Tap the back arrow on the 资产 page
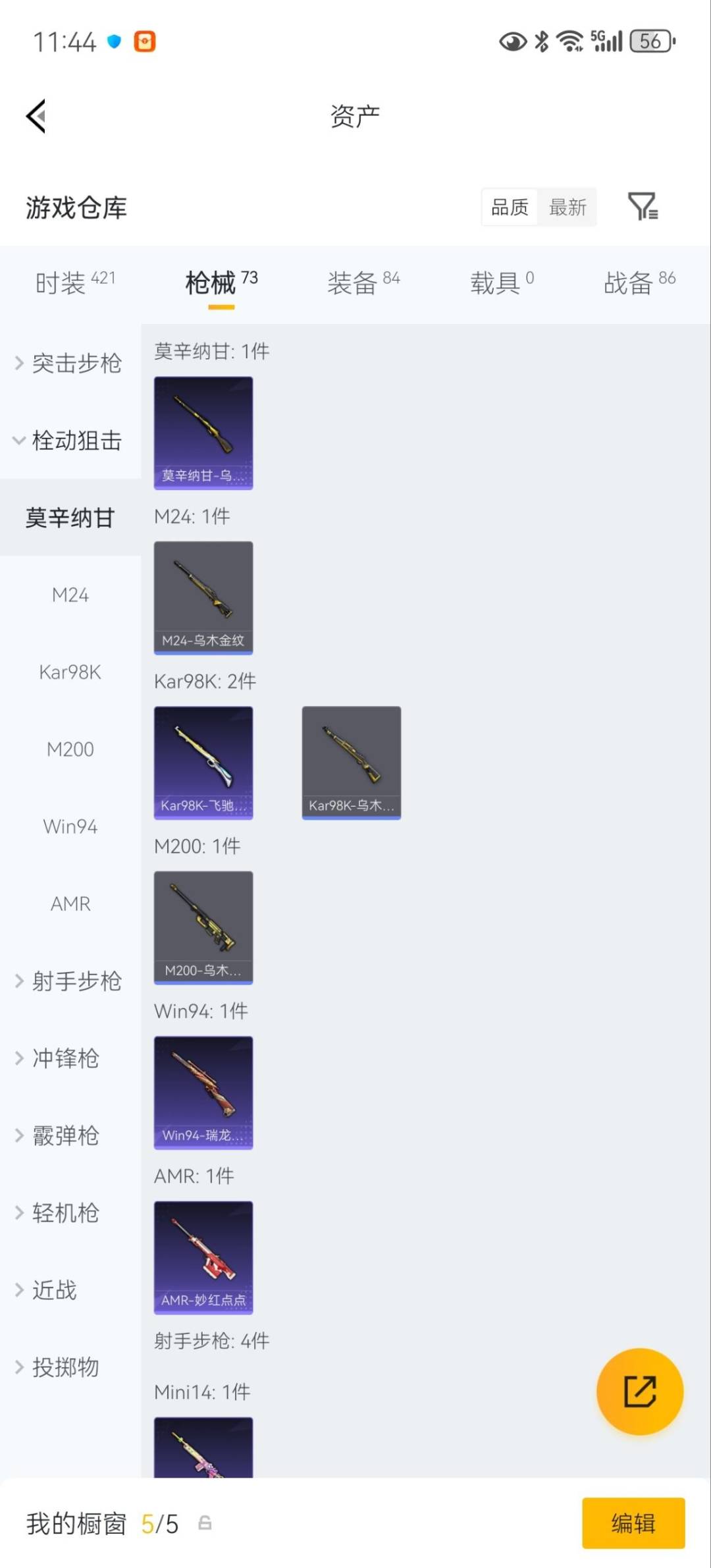 [36, 116]
